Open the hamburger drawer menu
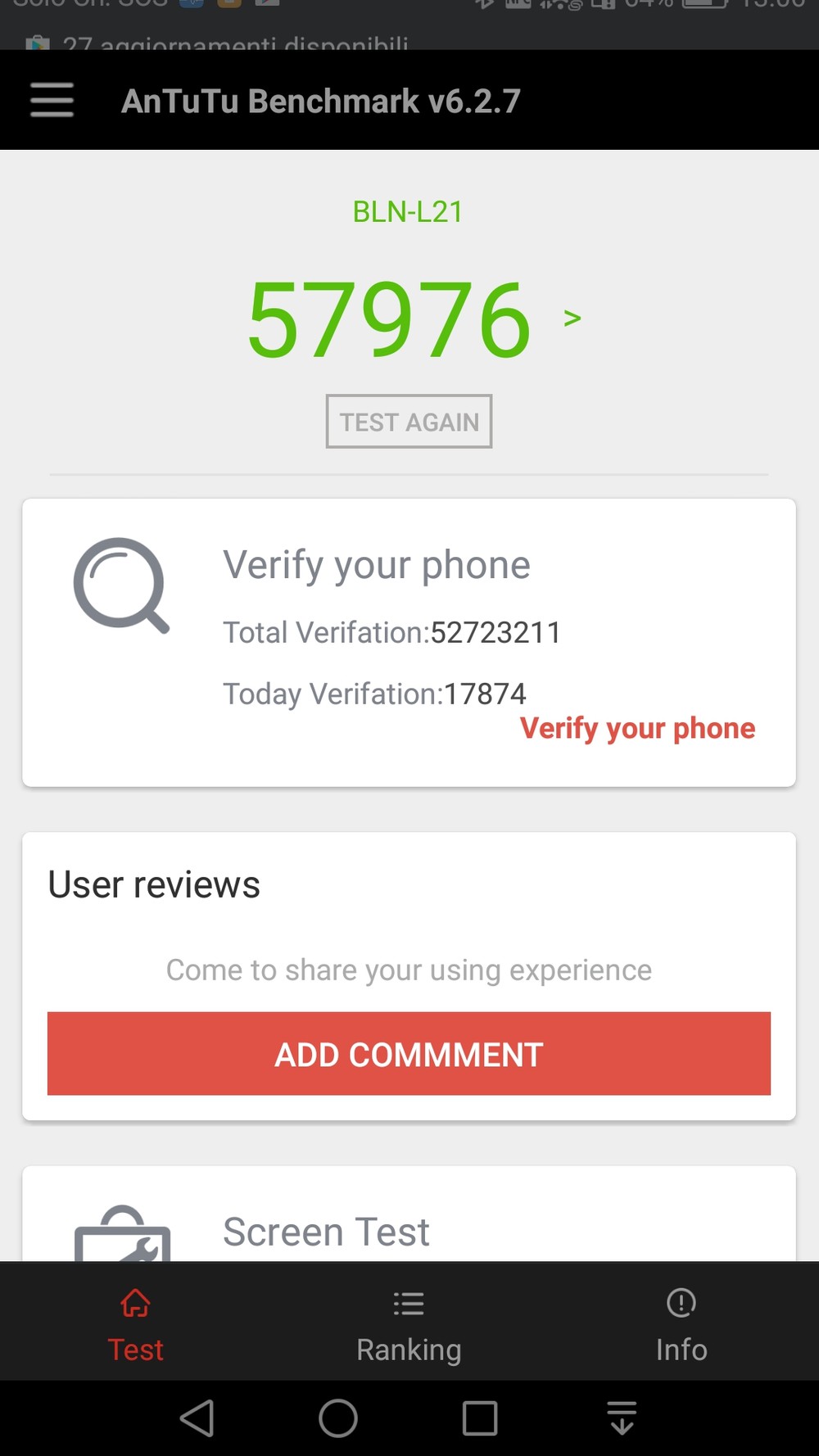The height and width of the screenshot is (1456, 819). [52, 100]
